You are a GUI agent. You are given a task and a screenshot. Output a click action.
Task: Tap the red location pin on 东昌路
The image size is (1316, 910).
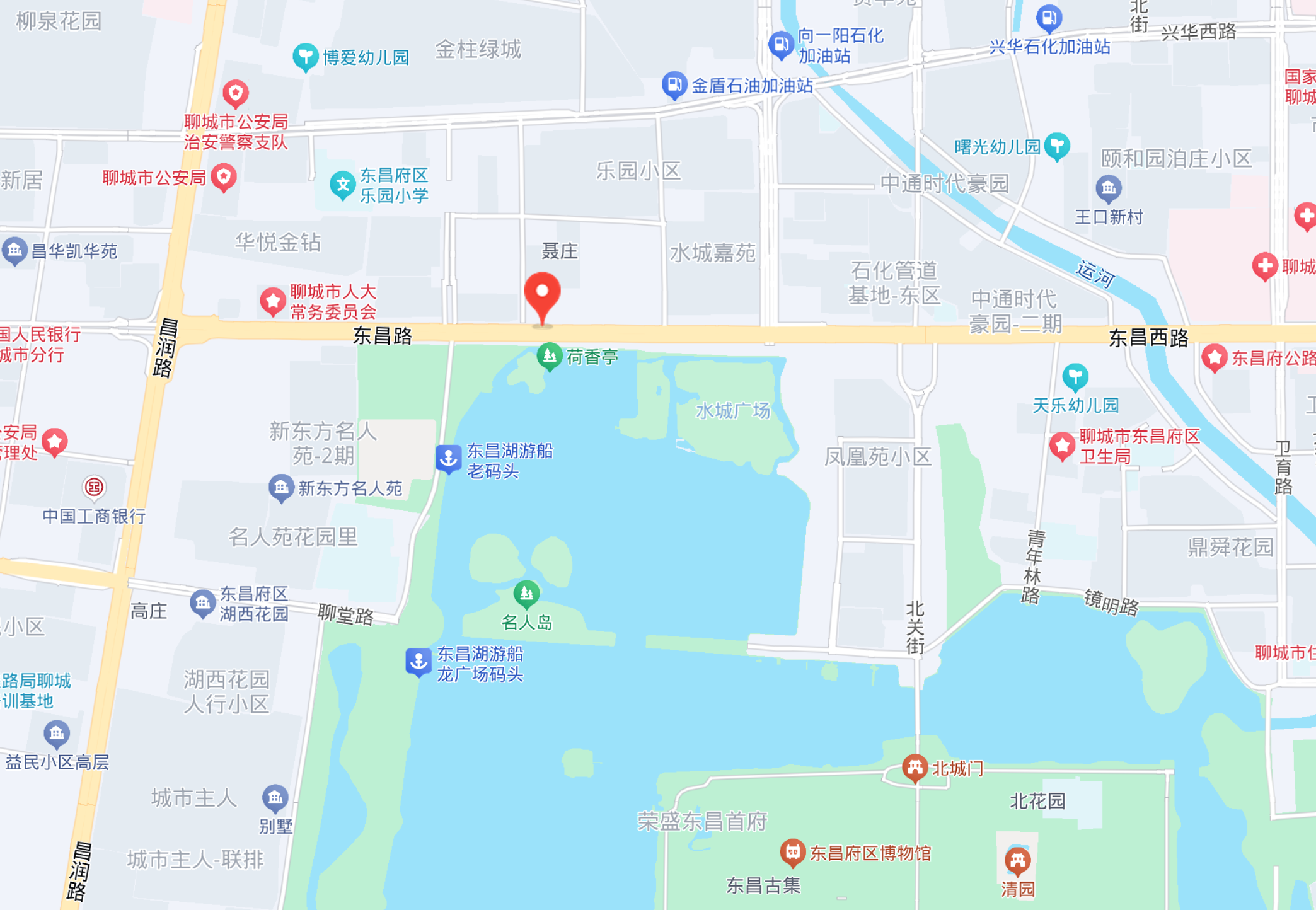pyautogui.click(x=542, y=294)
